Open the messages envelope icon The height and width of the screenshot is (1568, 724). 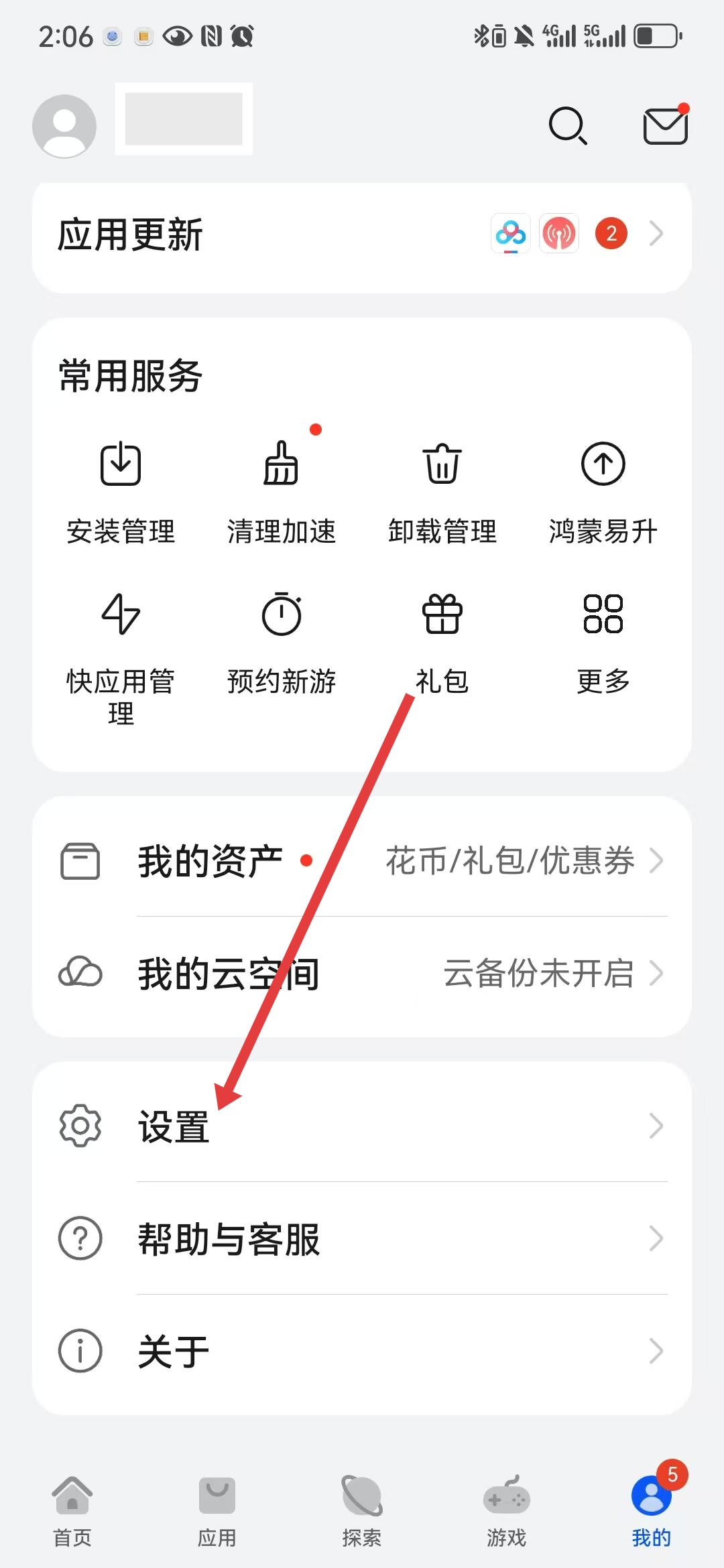666,125
